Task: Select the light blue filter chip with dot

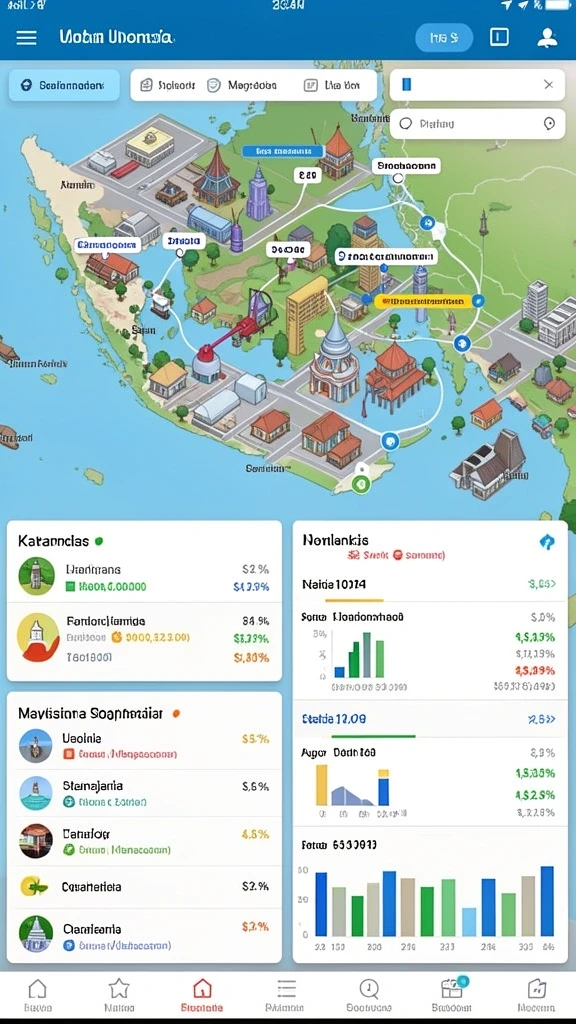Action: (64, 85)
